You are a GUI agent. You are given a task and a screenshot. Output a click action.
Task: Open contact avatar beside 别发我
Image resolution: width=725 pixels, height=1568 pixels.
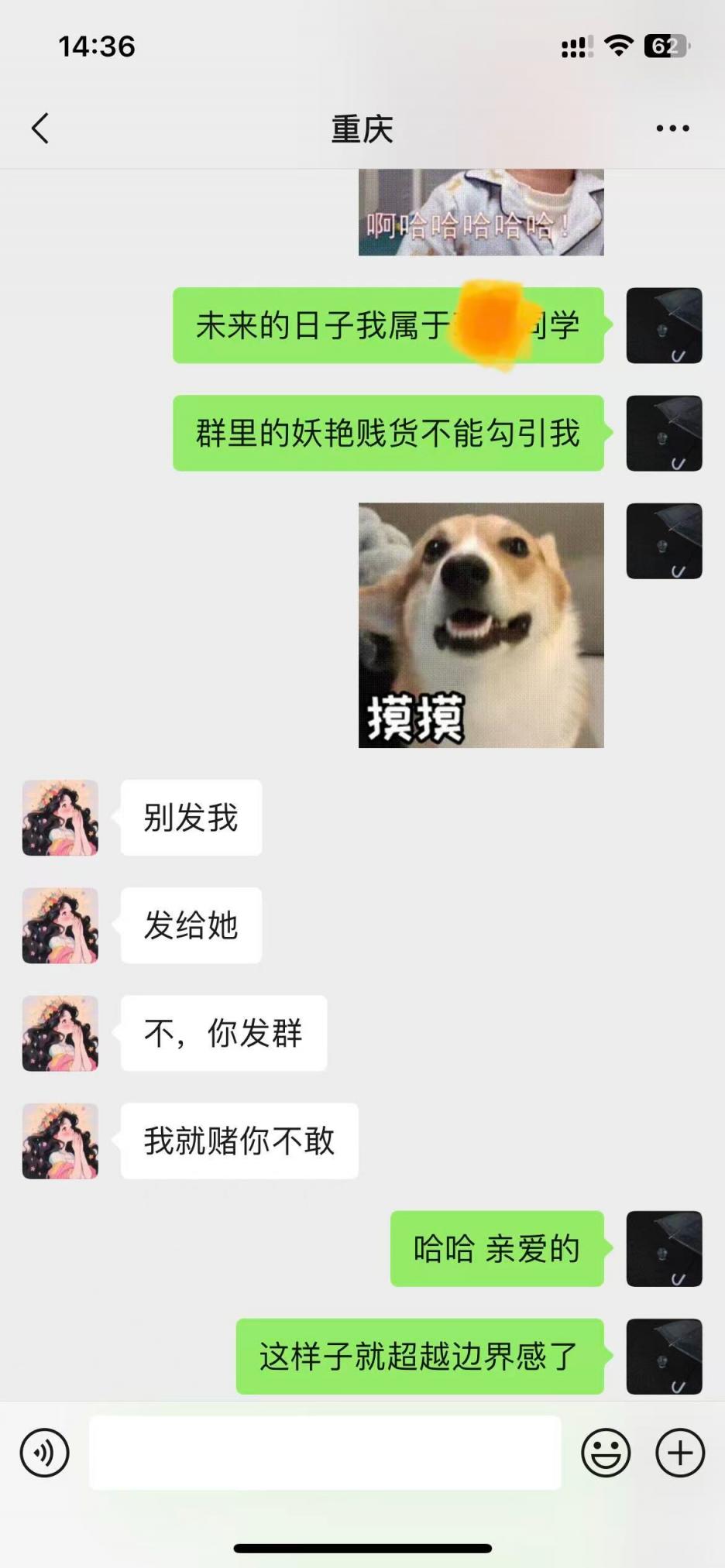pos(60,818)
